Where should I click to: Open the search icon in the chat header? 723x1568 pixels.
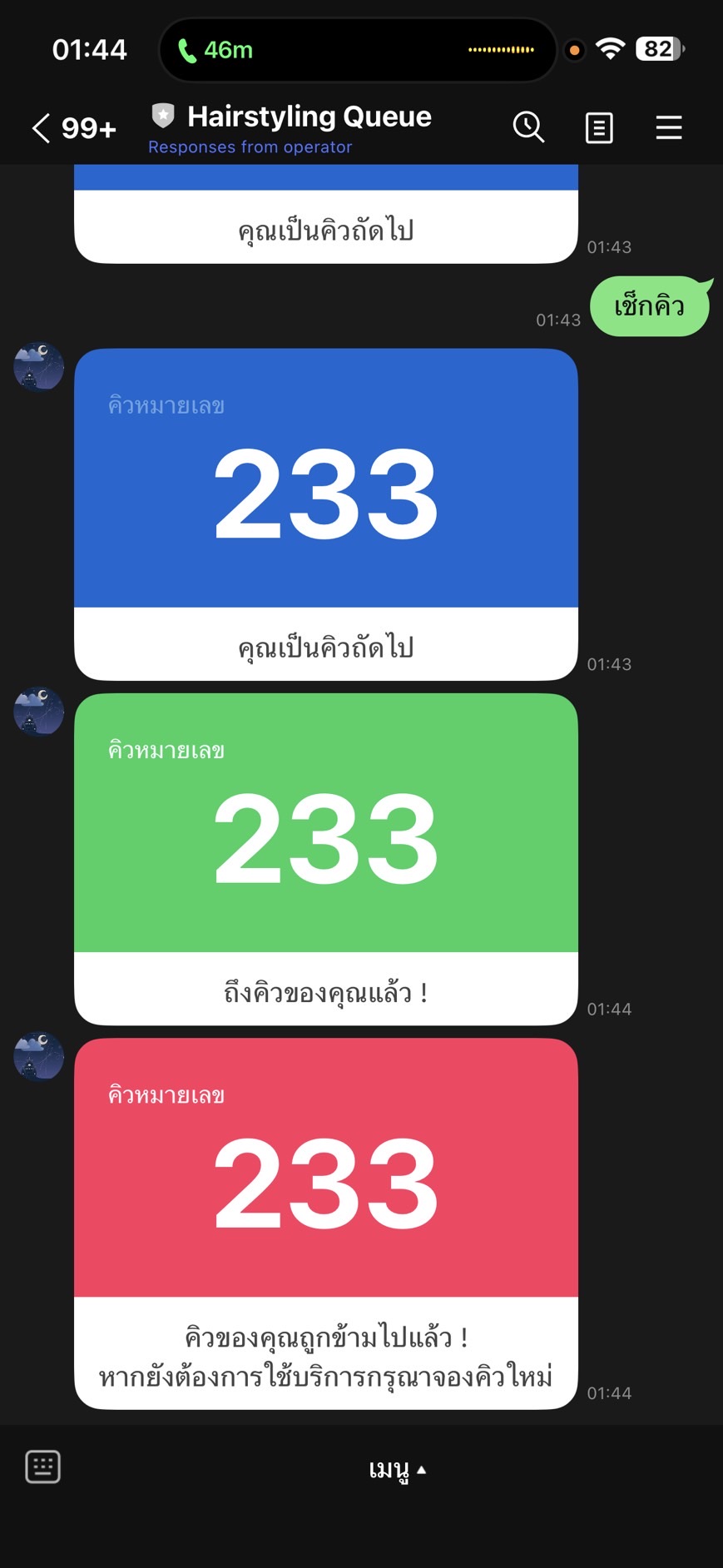[528, 127]
